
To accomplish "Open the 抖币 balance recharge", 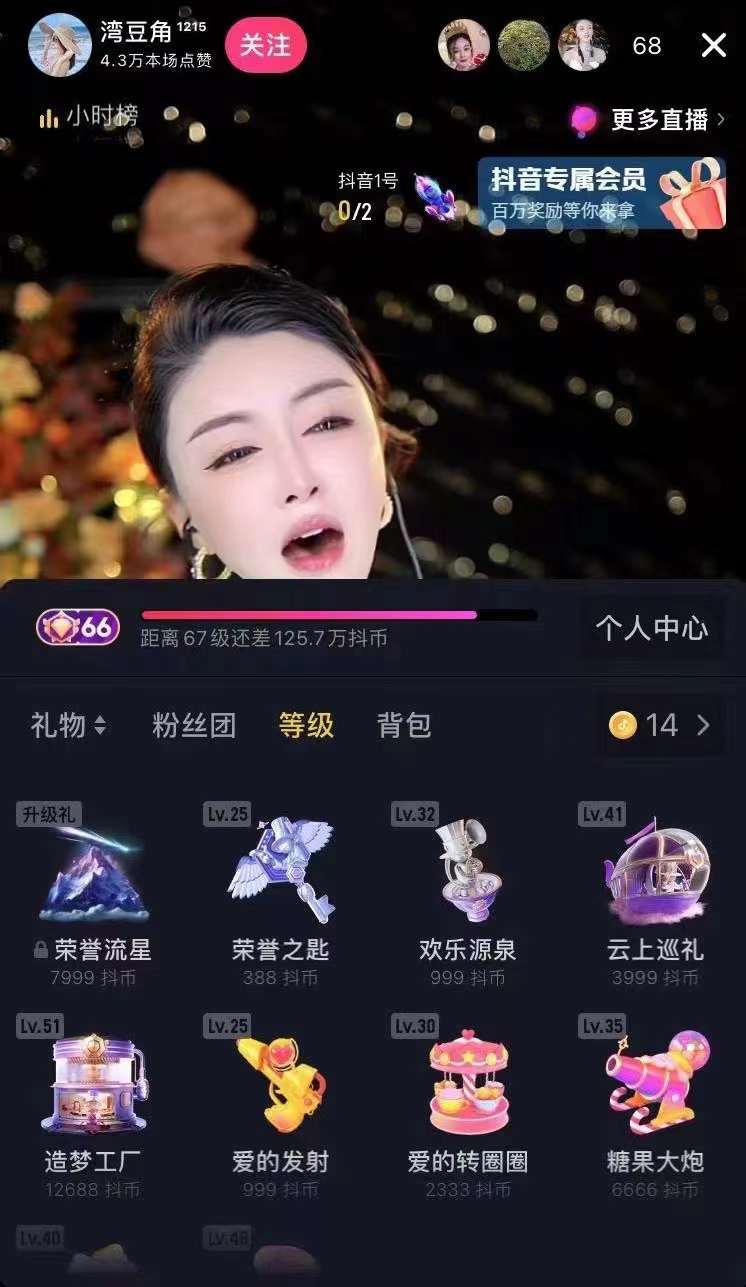I will [660, 725].
